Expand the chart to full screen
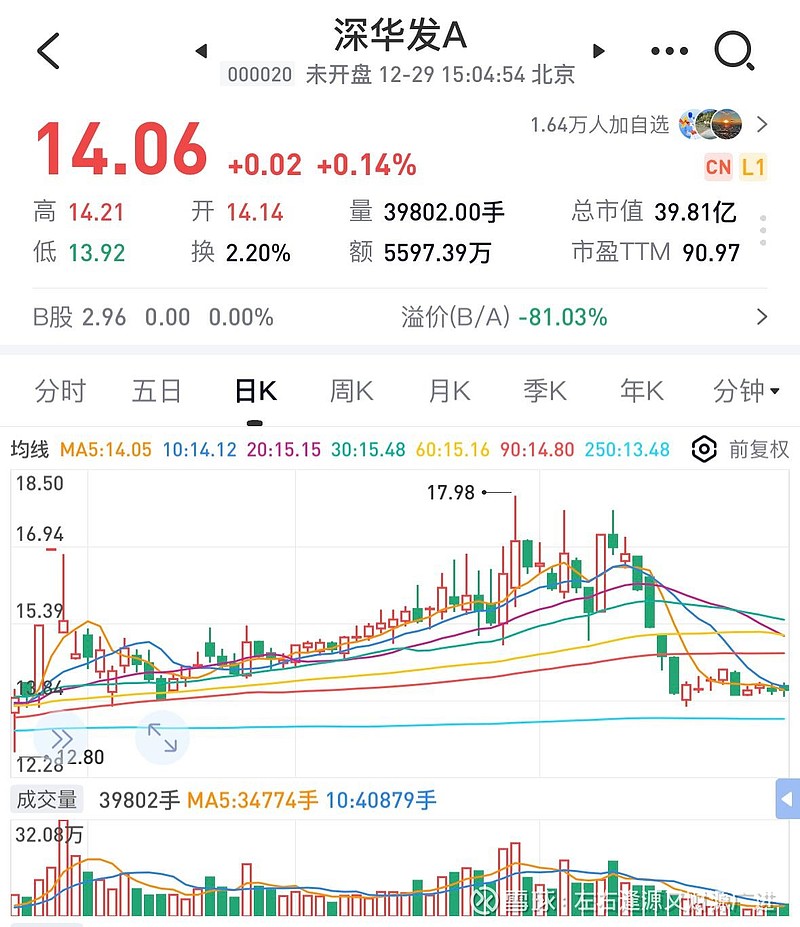The image size is (800, 927). pyautogui.click(x=162, y=737)
